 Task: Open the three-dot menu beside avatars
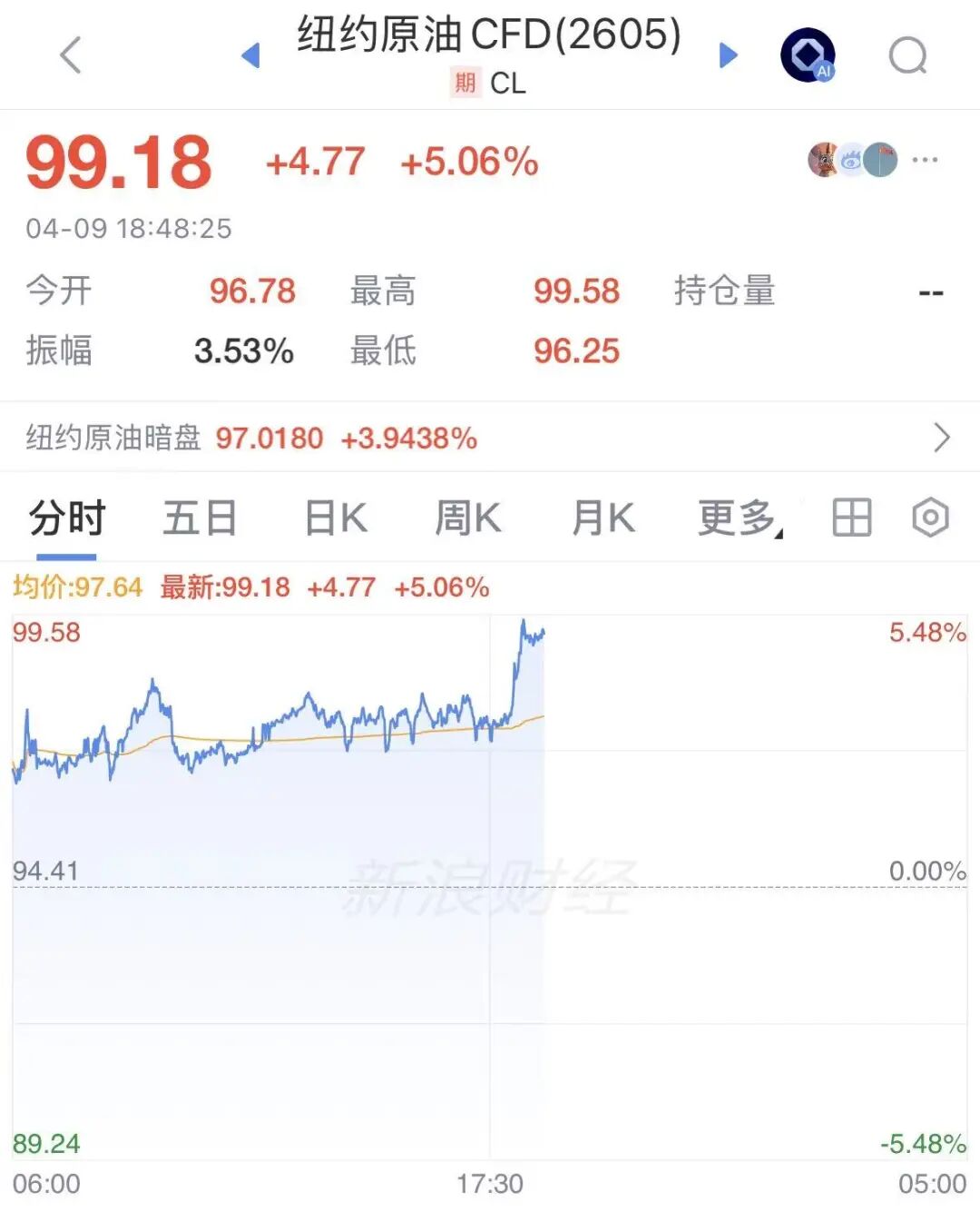tap(925, 160)
